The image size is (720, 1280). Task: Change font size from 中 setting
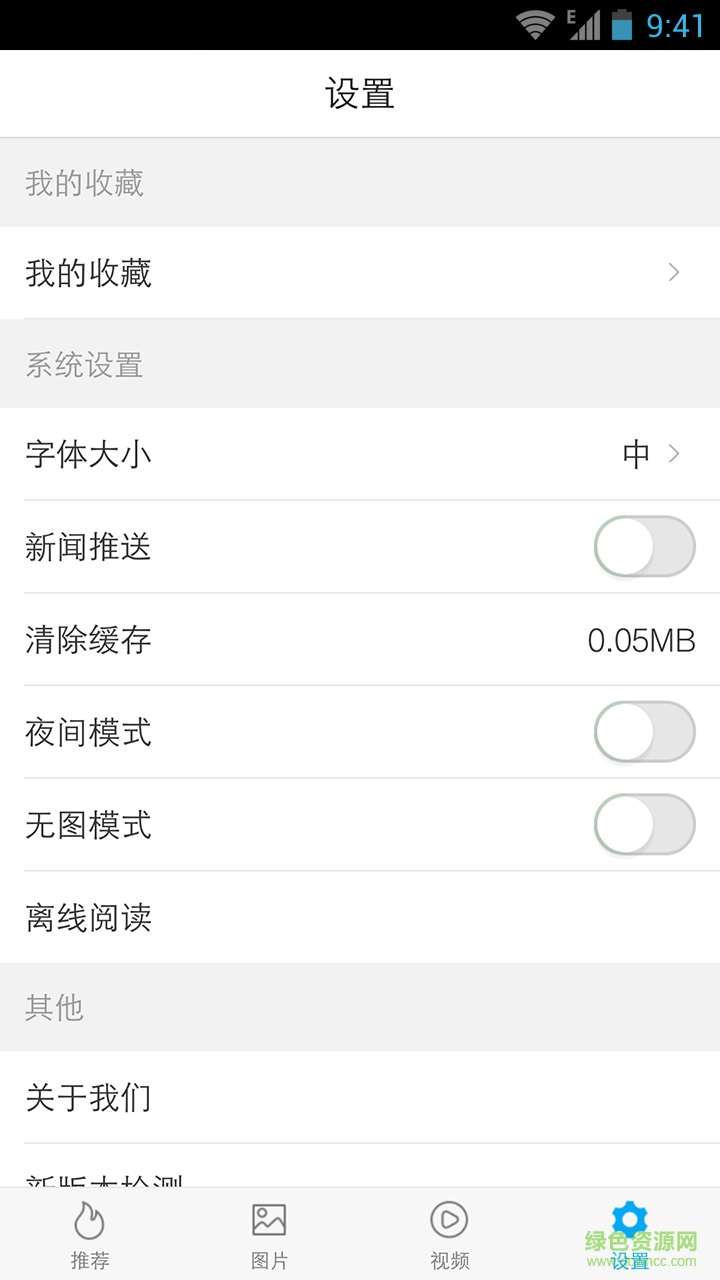(637, 453)
